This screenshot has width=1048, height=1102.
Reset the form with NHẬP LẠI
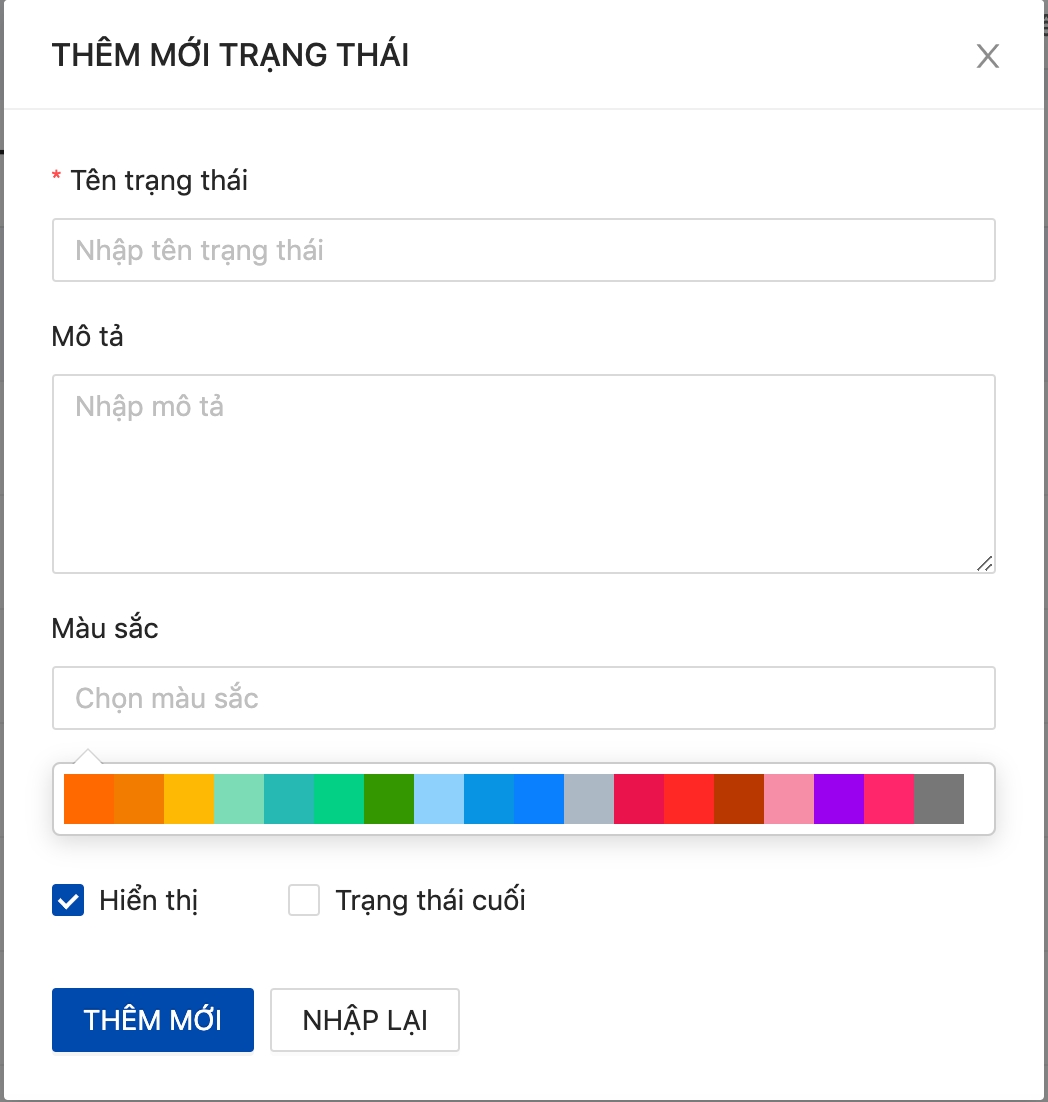[365, 1020]
